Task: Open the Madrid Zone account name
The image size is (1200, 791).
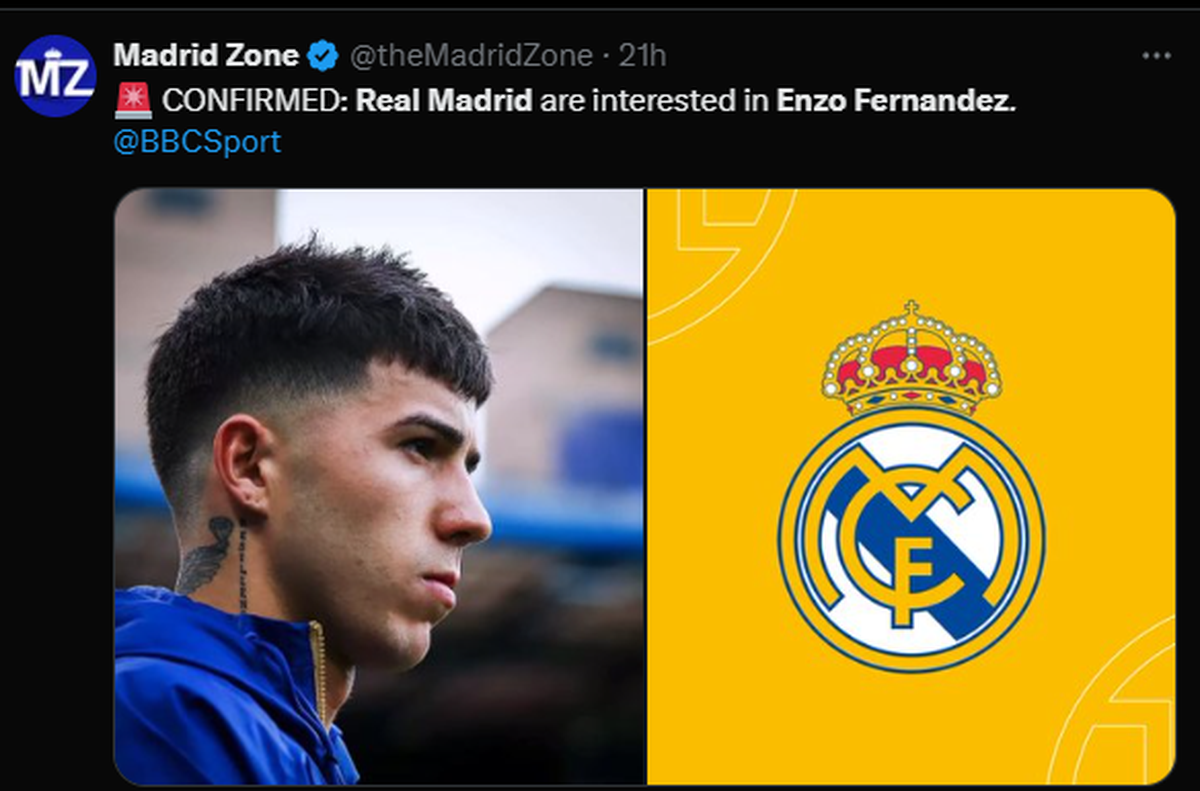Action: pos(205,56)
